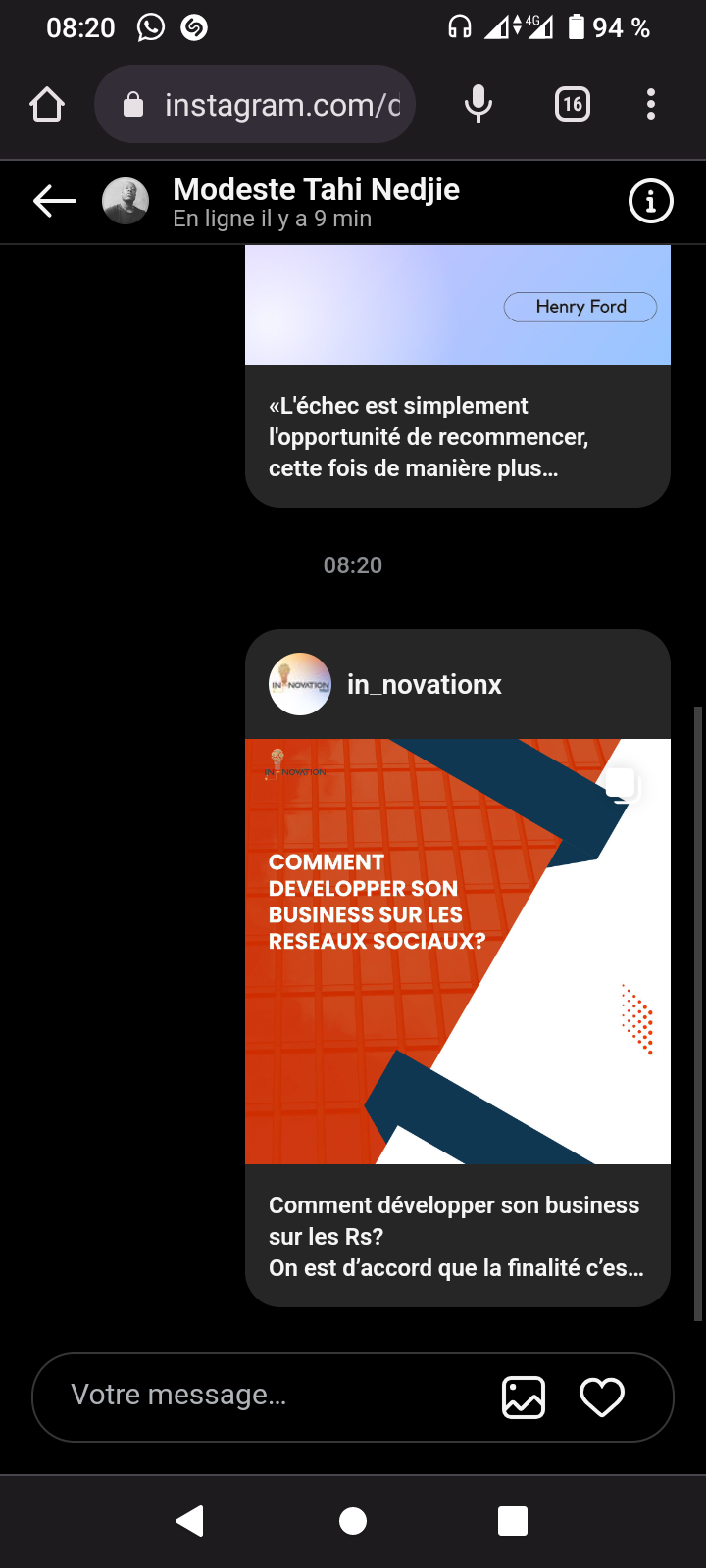Screen dimensions: 706x1568
Task: Tap the system back button
Action: coord(190,1521)
